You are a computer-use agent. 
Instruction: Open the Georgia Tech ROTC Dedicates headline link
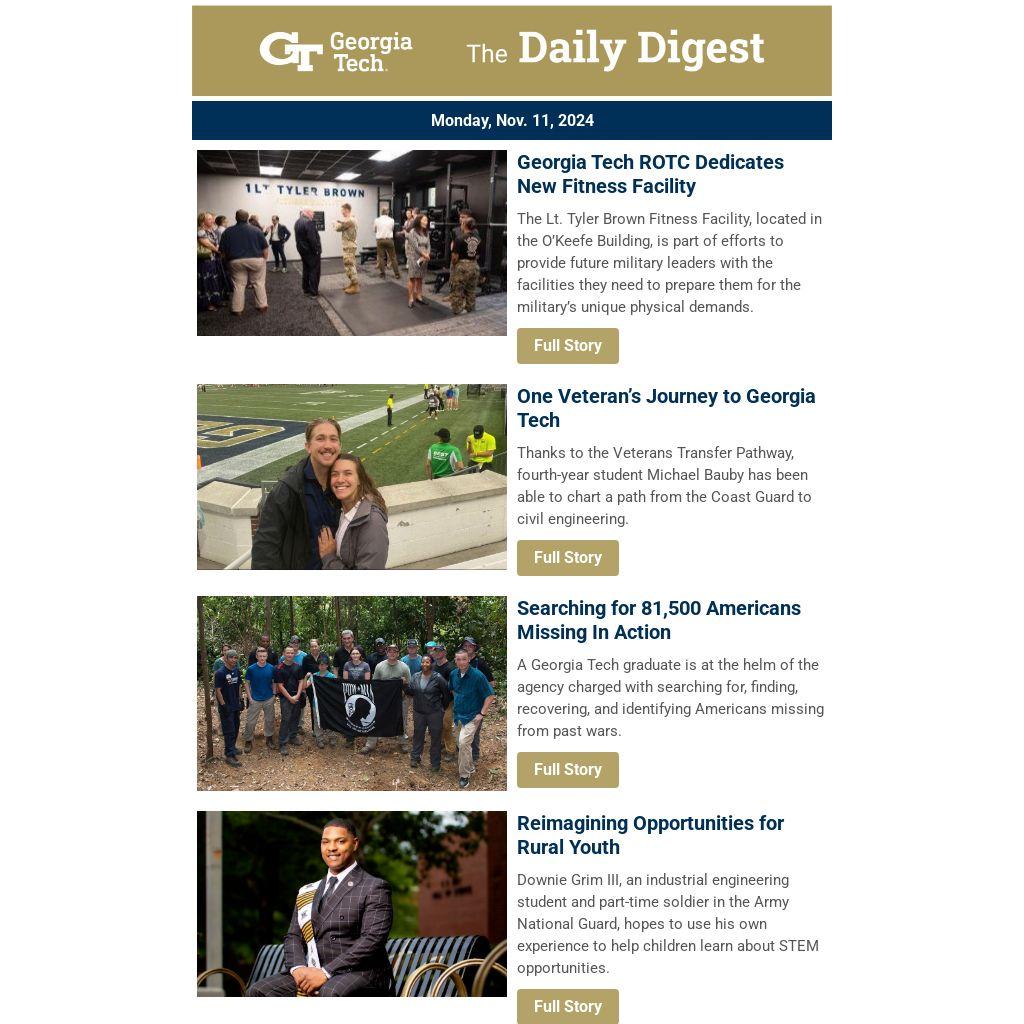[650, 174]
